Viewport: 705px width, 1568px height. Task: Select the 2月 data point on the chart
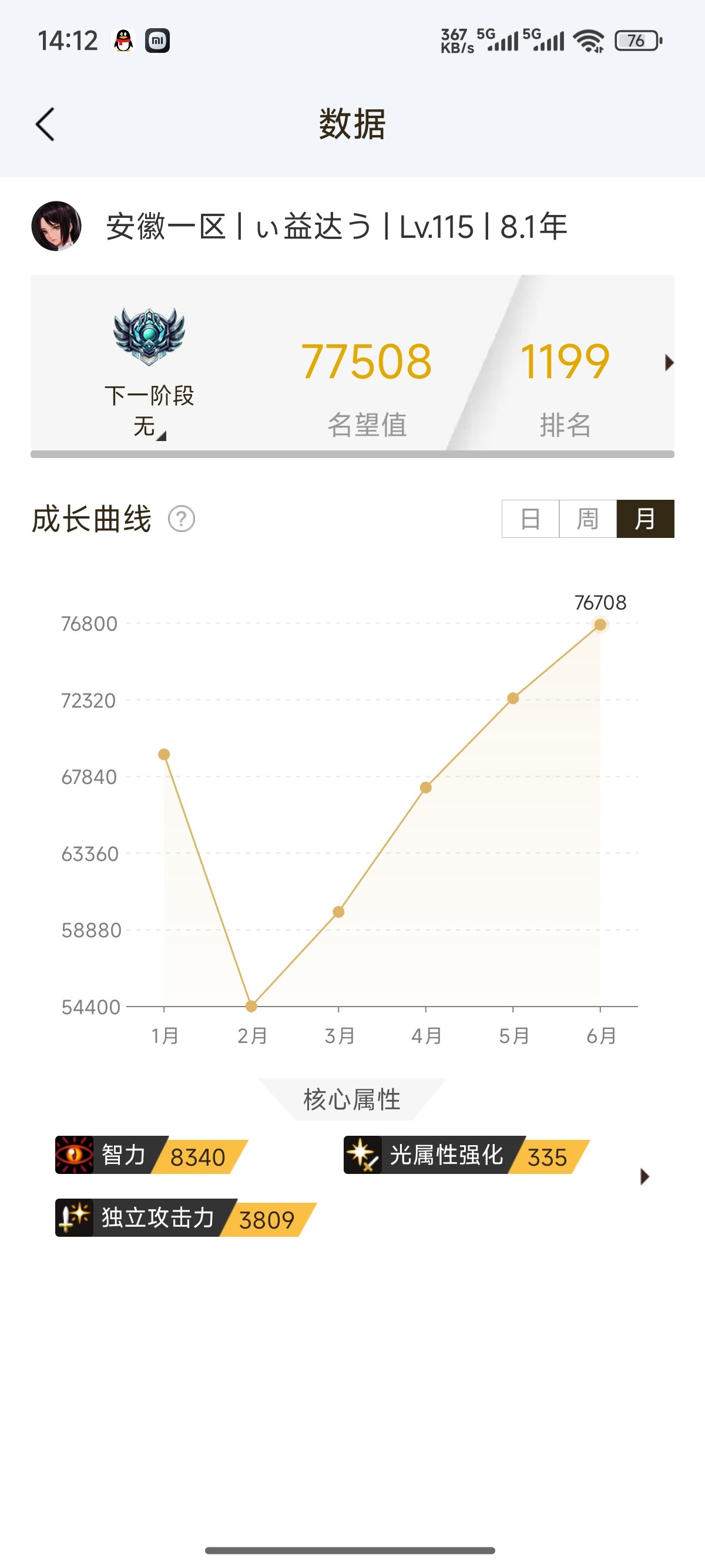[251, 1006]
